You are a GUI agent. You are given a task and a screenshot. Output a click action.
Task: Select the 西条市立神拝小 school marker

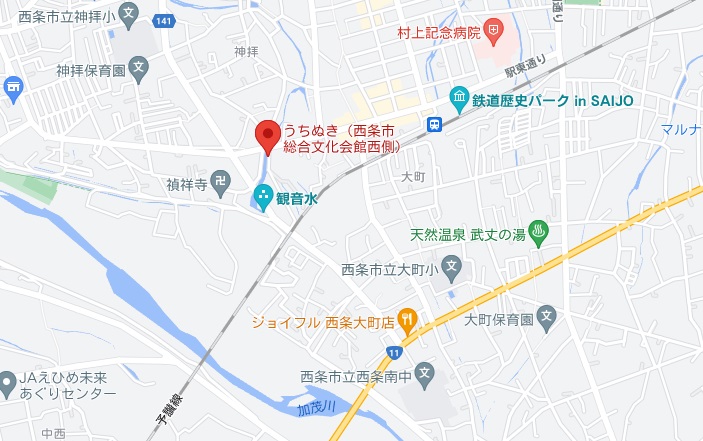pos(127,14)
